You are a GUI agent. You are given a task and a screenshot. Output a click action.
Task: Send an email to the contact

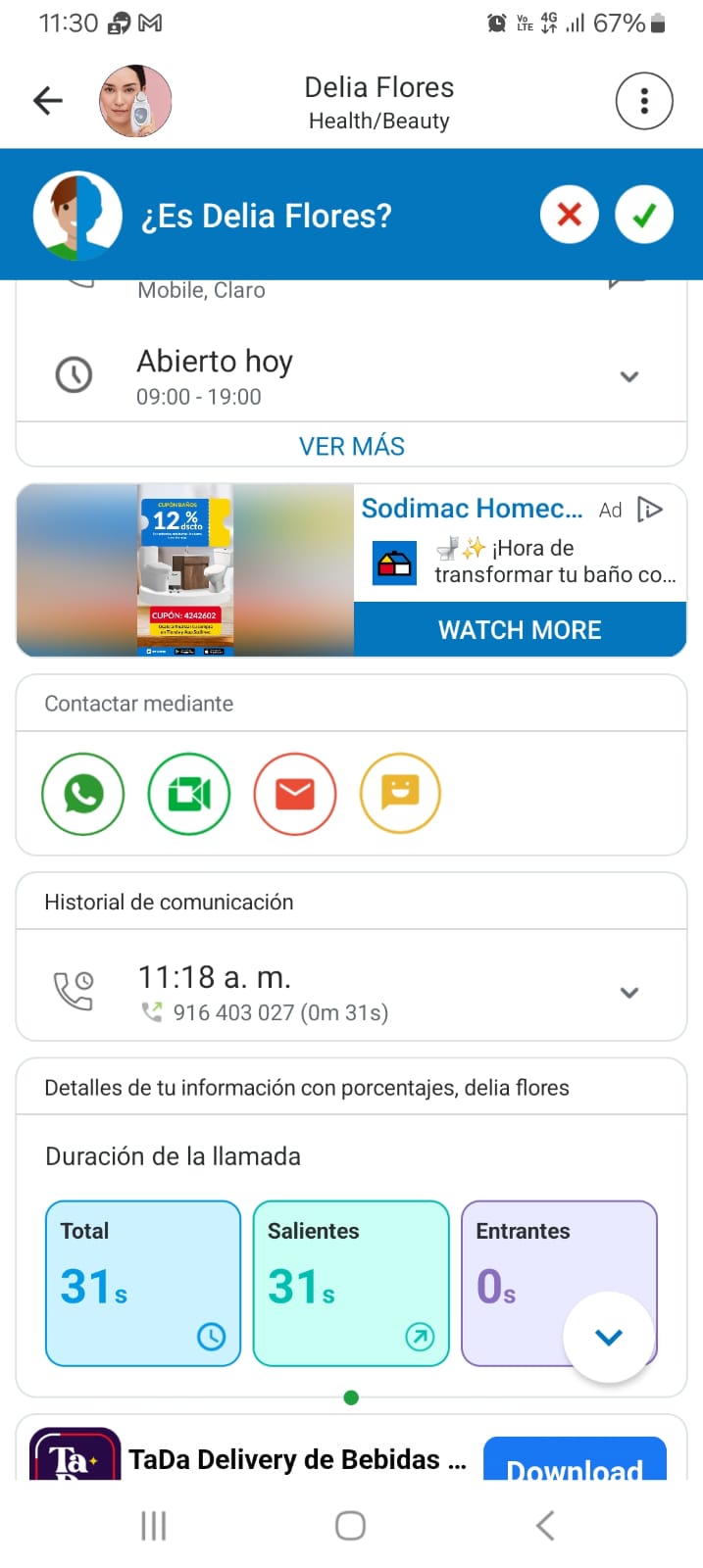[294, 794]
